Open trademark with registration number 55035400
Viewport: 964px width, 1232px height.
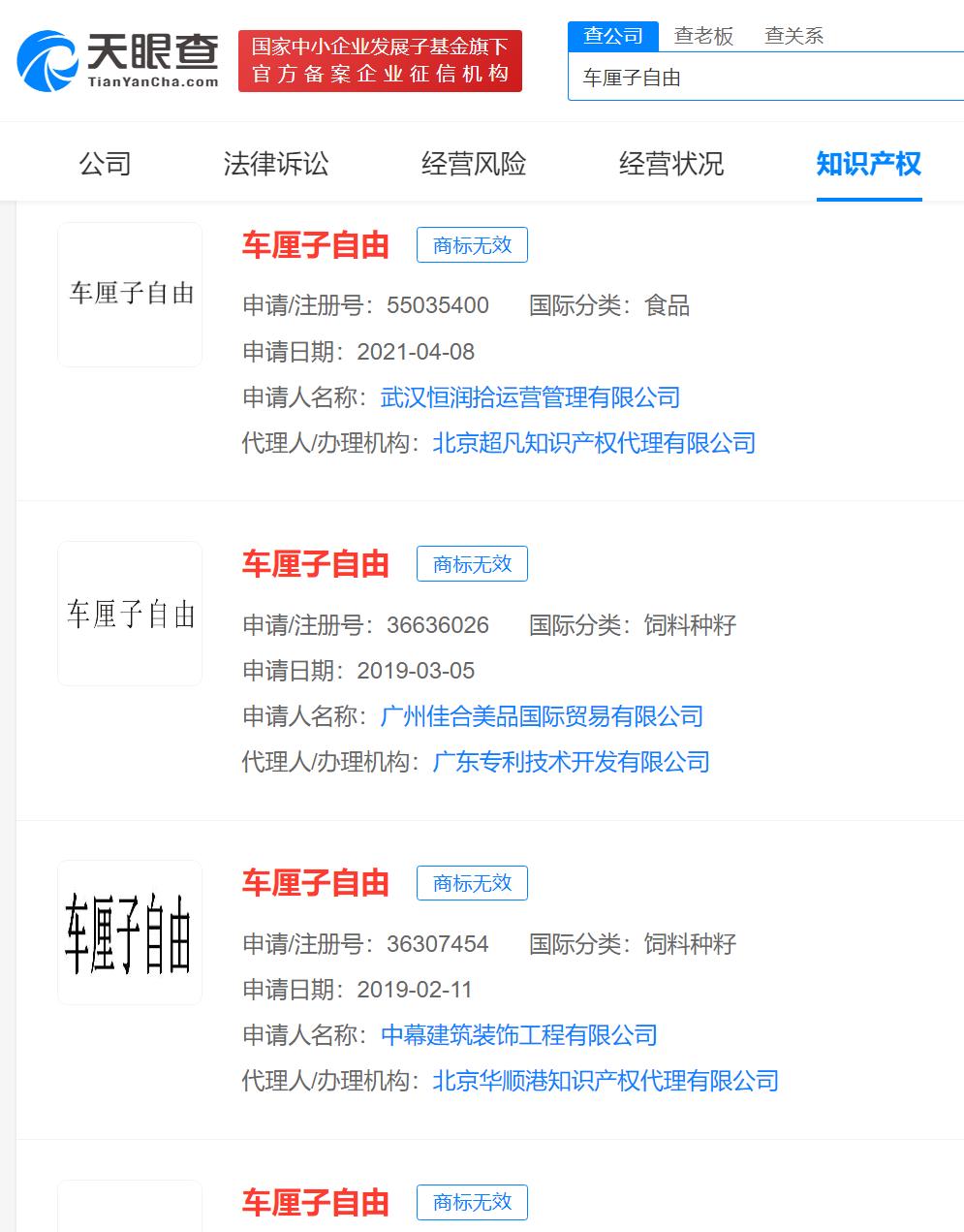[x=315, y=245]
